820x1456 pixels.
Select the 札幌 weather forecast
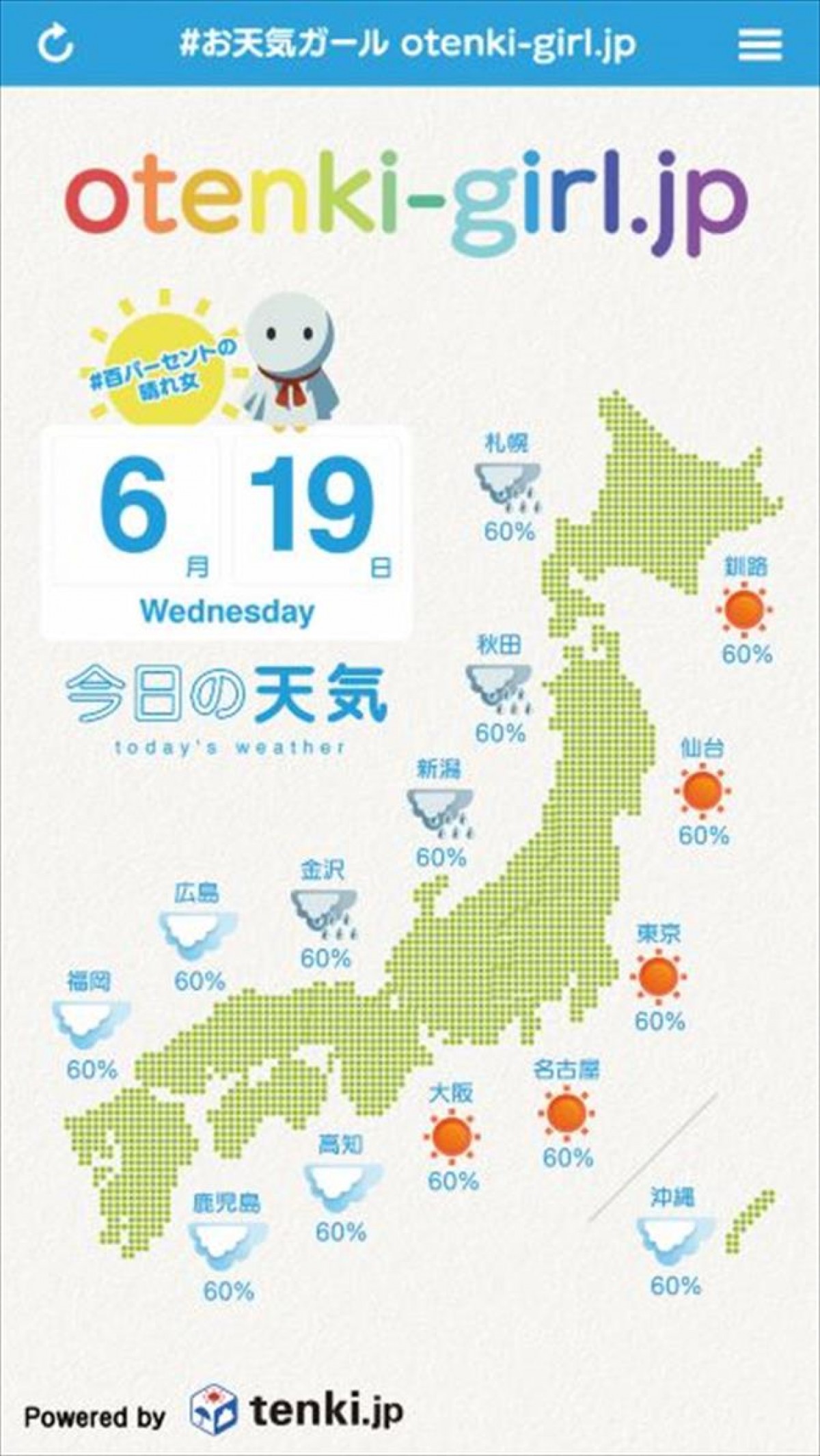(x=508, y=487)
